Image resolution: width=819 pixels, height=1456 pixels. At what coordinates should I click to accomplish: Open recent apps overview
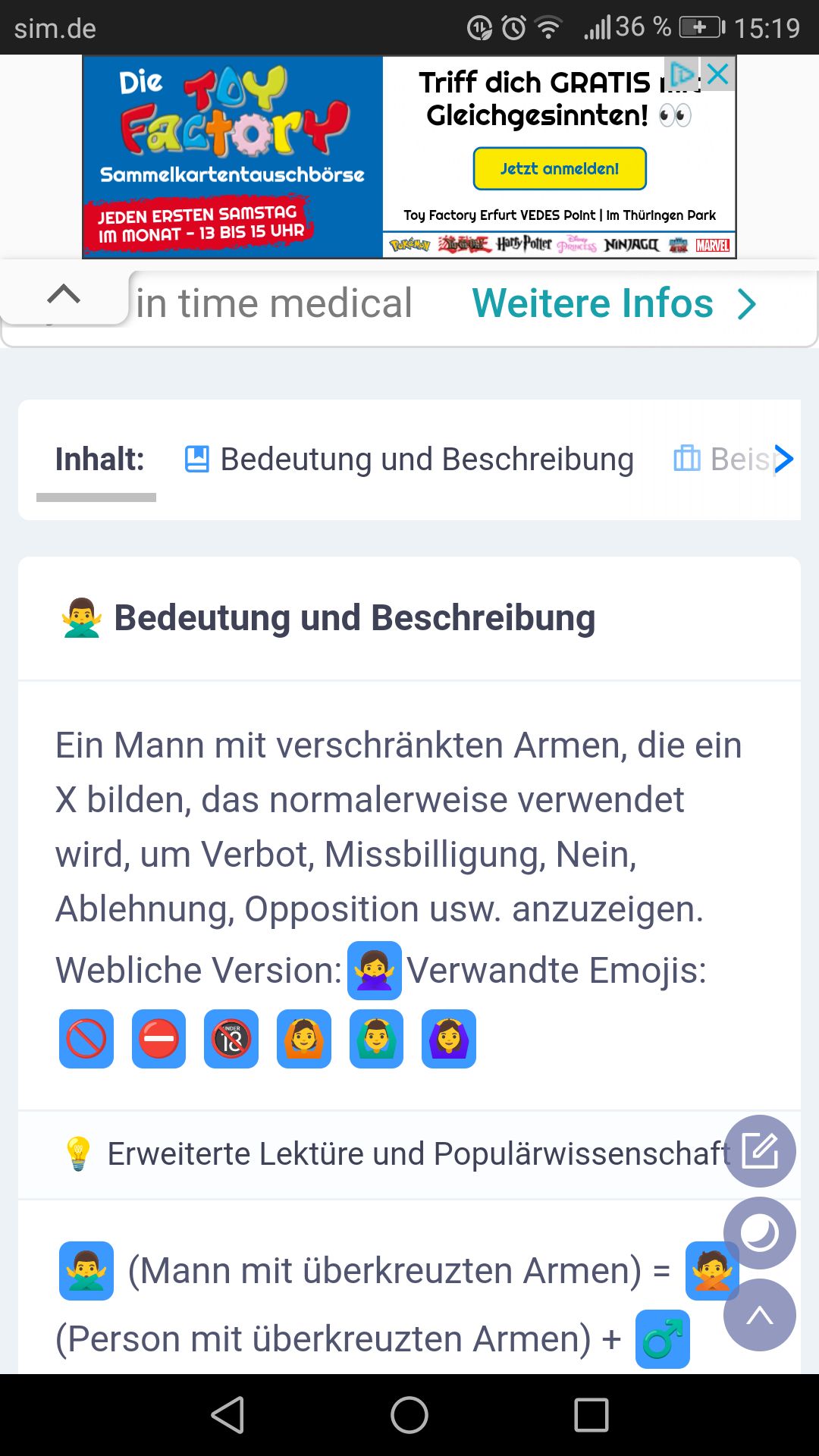(x=591, y=1415)
